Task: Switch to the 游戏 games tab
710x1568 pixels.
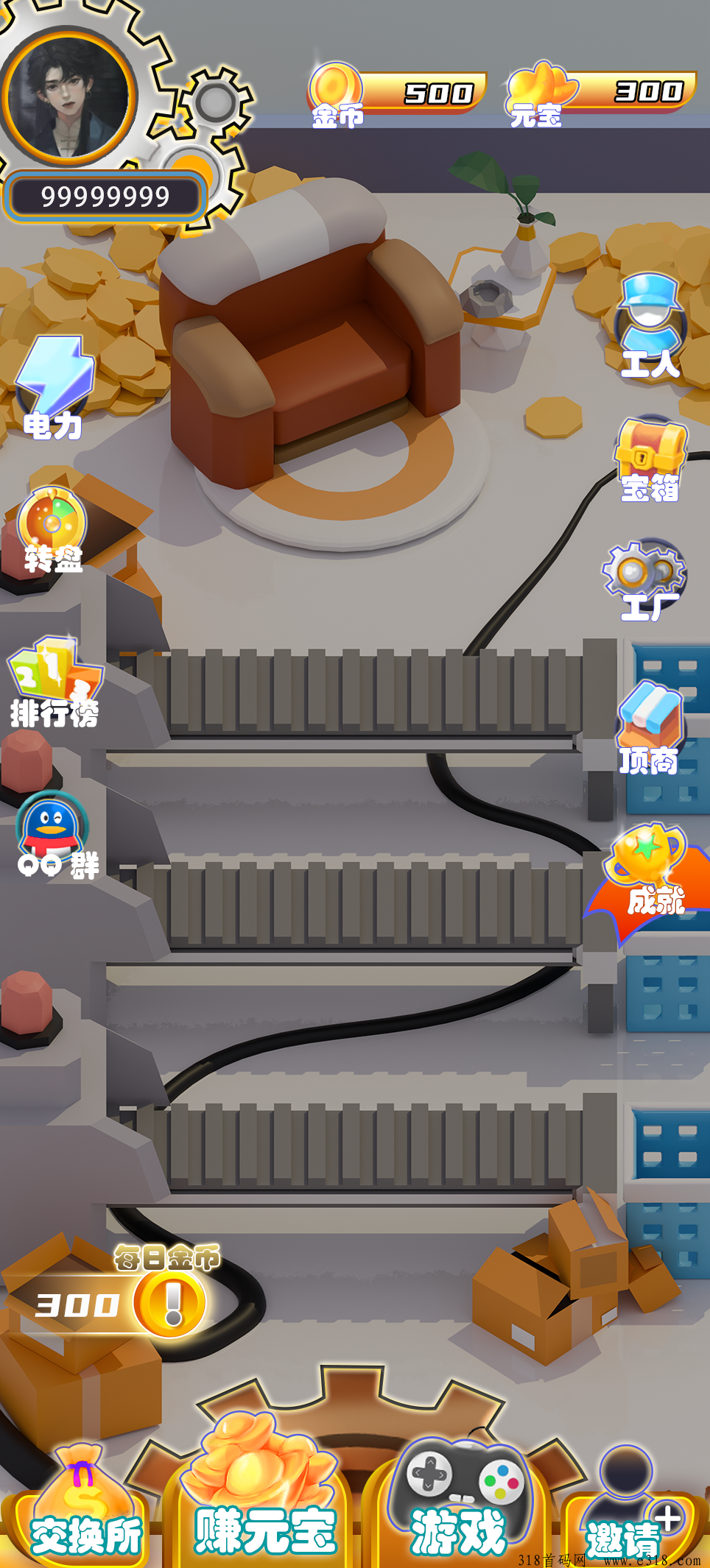Action: click(x=459, y=1502)
